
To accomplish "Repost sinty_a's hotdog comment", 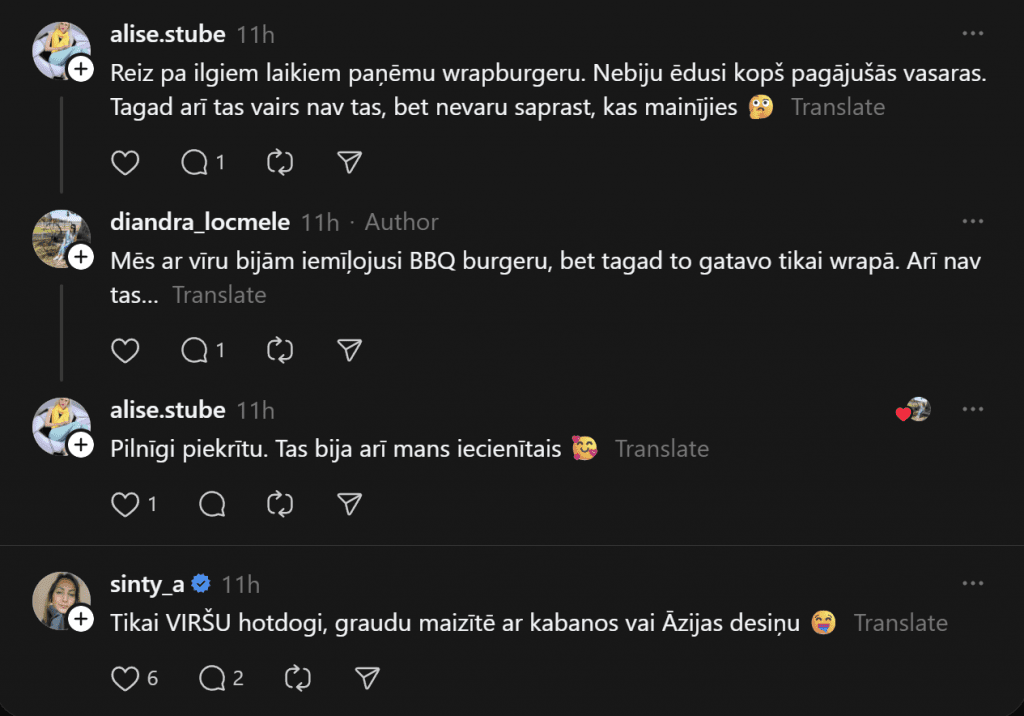I will pos(298,679).
